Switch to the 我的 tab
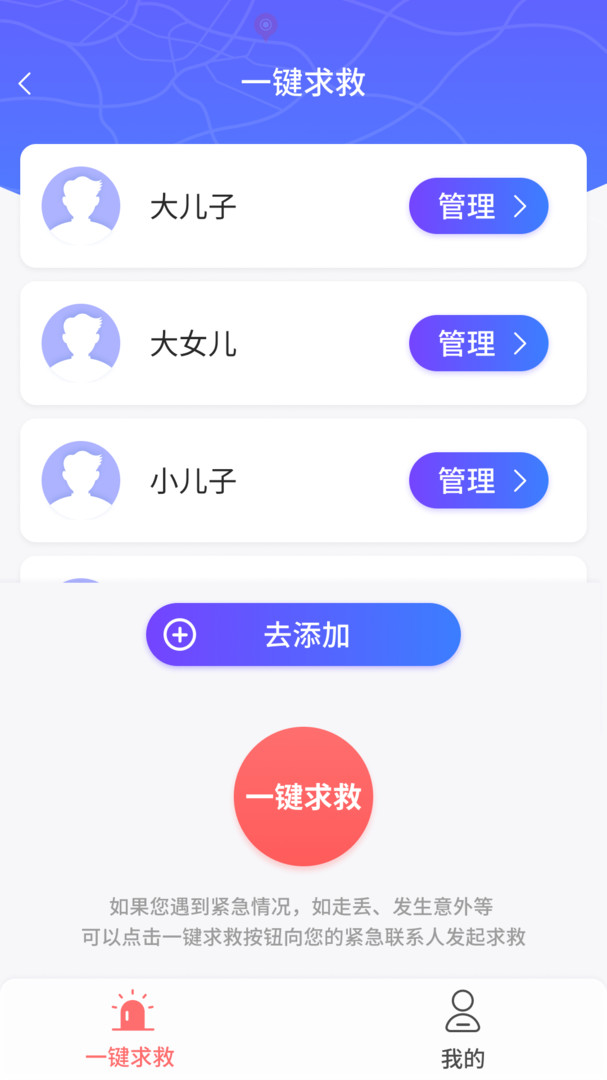Viewport: 607px width, 1080px height. [462, 1030]
